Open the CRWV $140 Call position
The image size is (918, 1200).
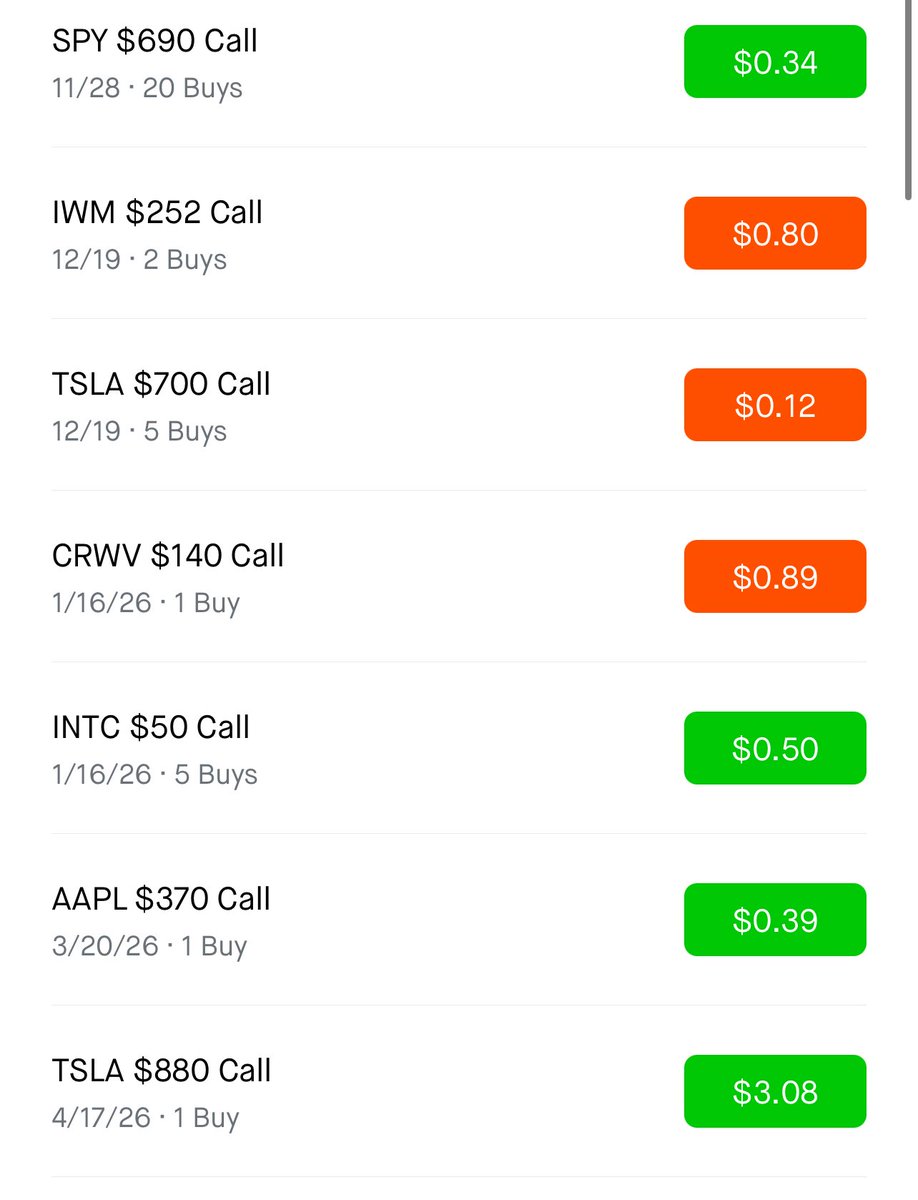(168, 556)
